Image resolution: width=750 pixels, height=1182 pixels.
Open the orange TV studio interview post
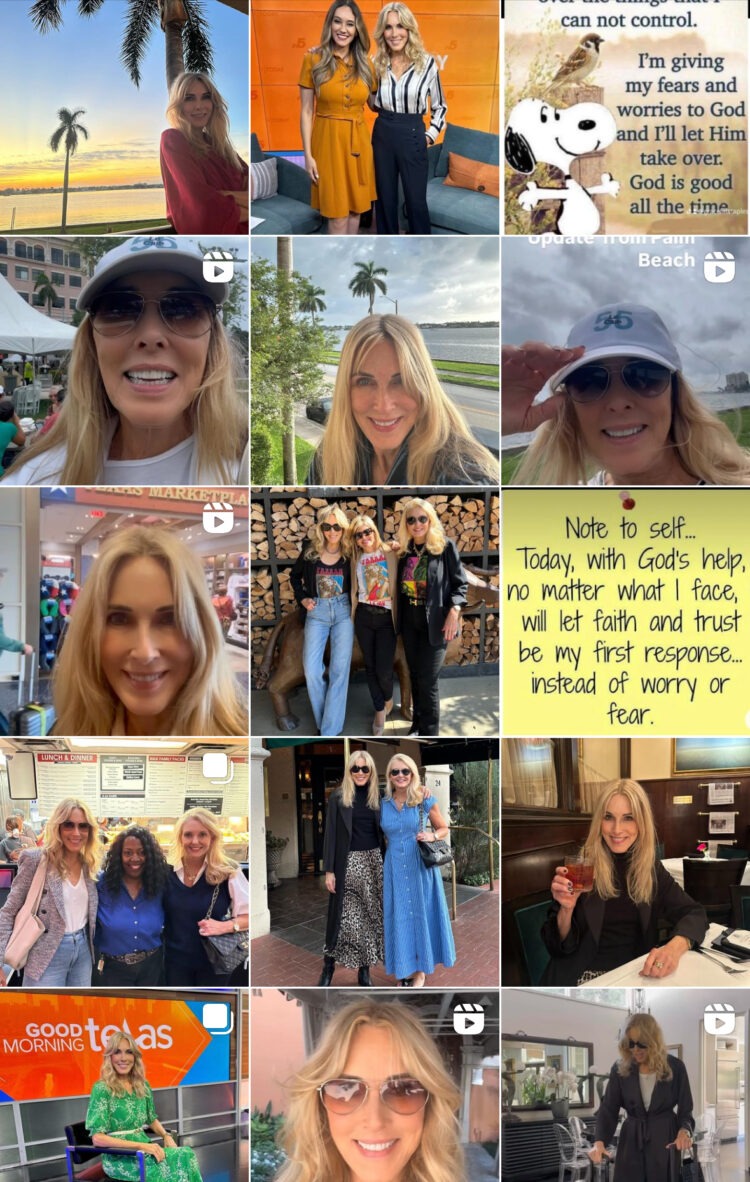375,118
